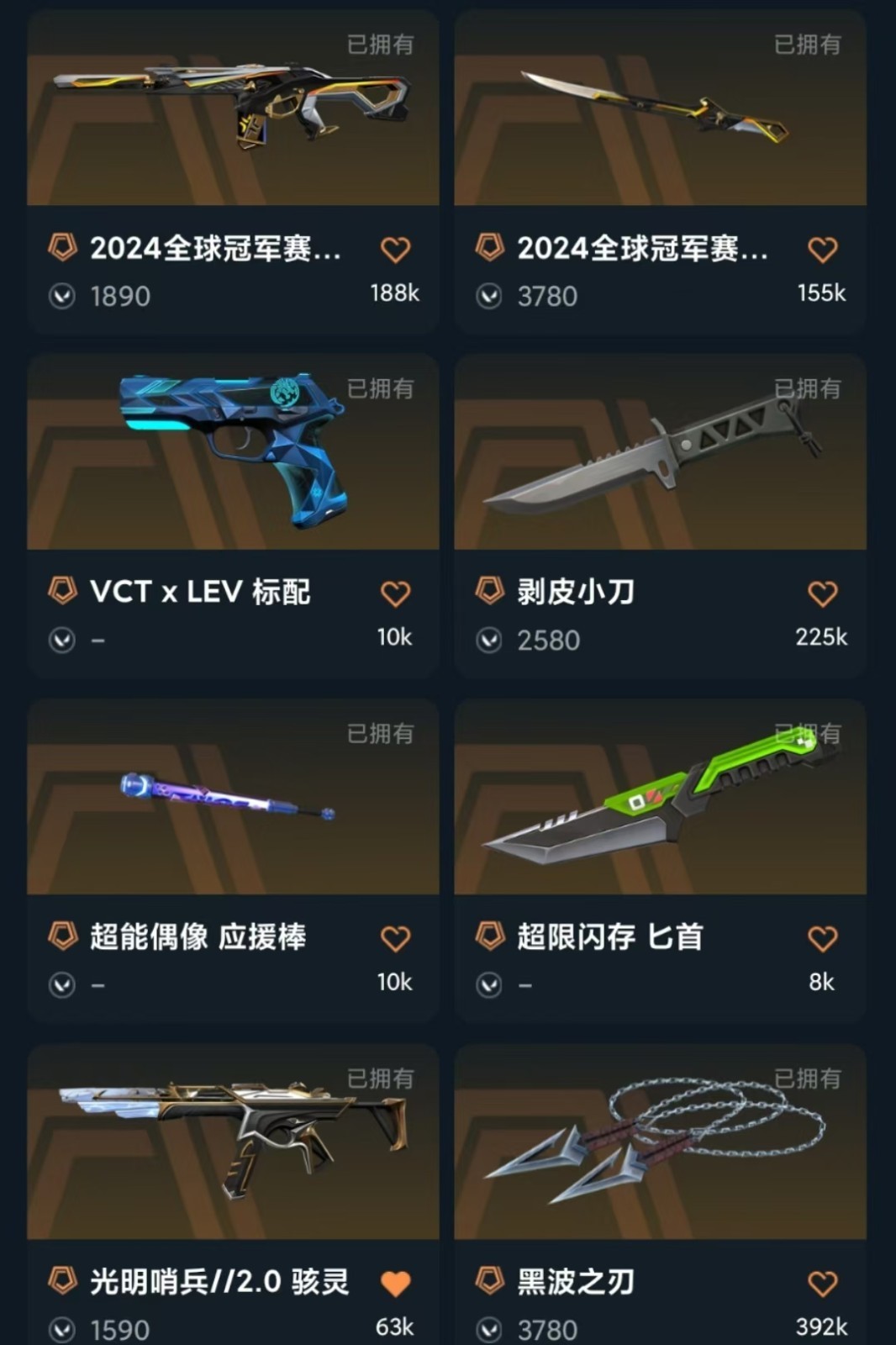Open the 剥皮小刀 knife card

point(660,454)
